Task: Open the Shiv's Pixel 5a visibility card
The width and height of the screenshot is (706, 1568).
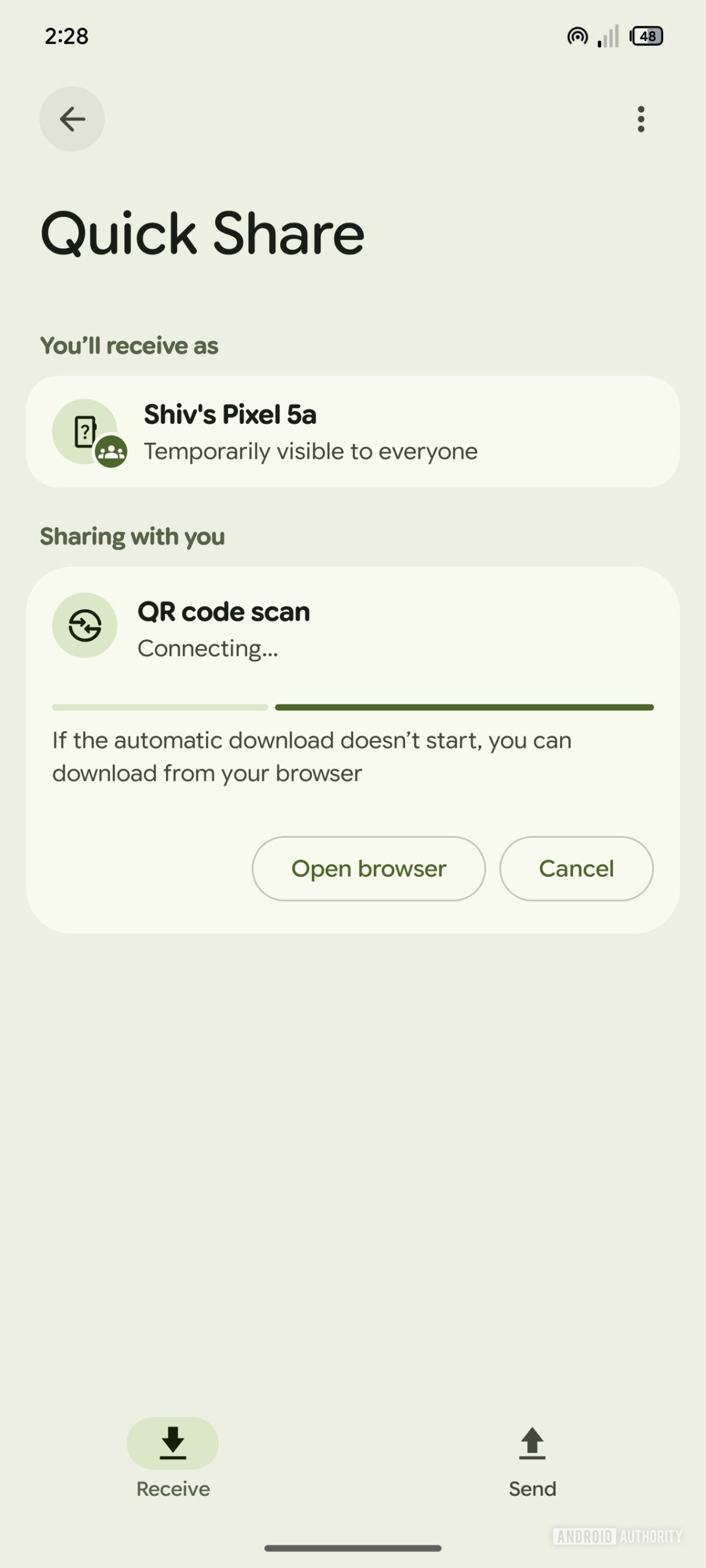Action: click(353, 432)
